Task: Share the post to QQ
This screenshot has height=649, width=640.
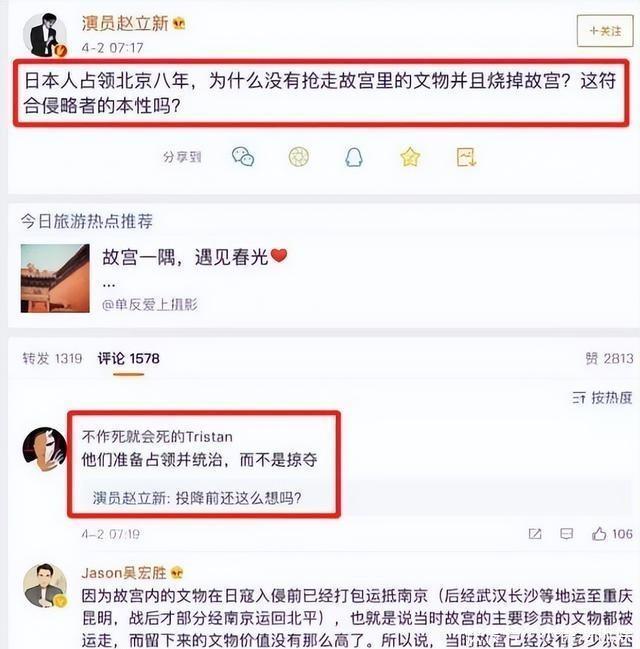Action: coord(353,157)
